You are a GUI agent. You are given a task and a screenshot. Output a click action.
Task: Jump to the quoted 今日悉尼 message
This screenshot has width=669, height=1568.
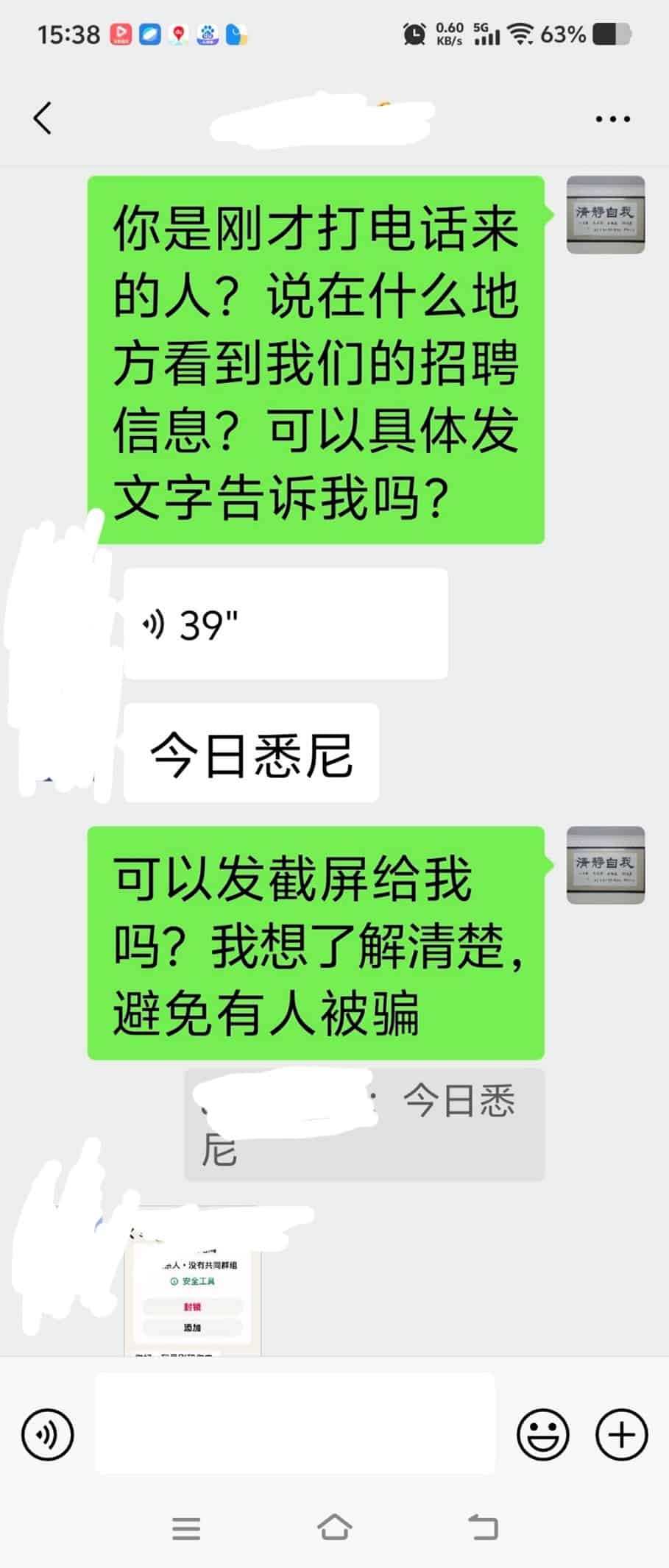[364, 1125]
